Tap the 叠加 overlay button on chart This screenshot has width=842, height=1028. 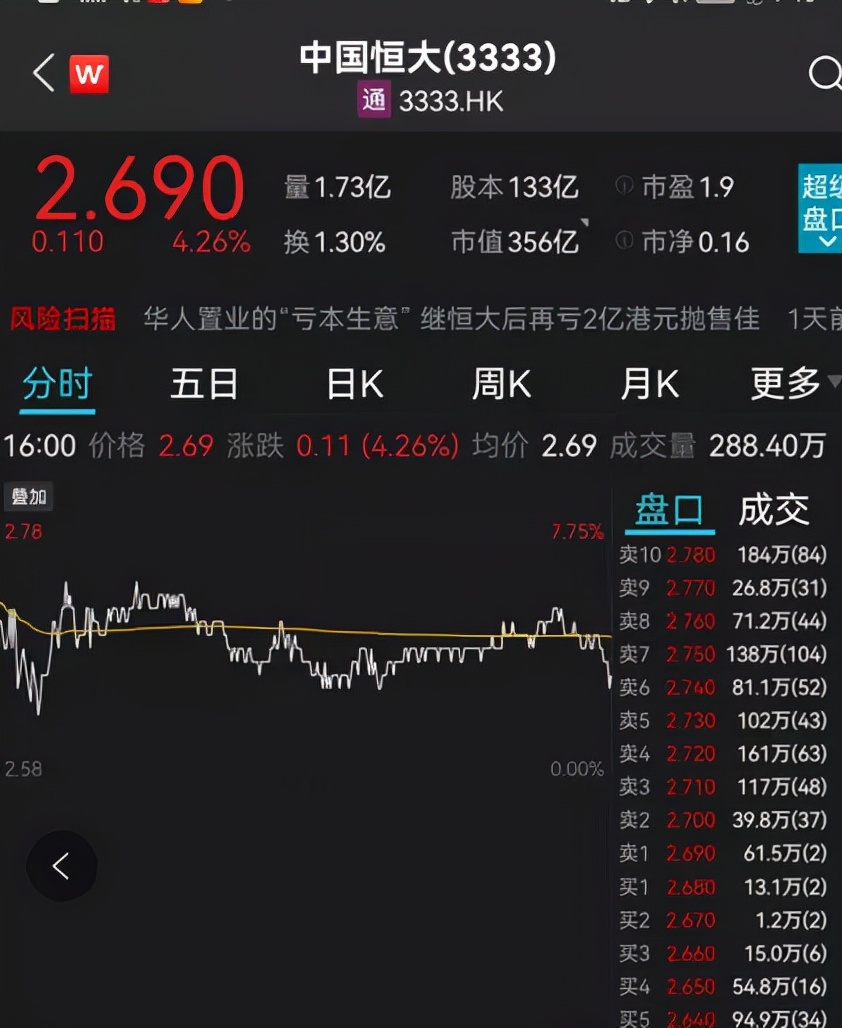29,497
